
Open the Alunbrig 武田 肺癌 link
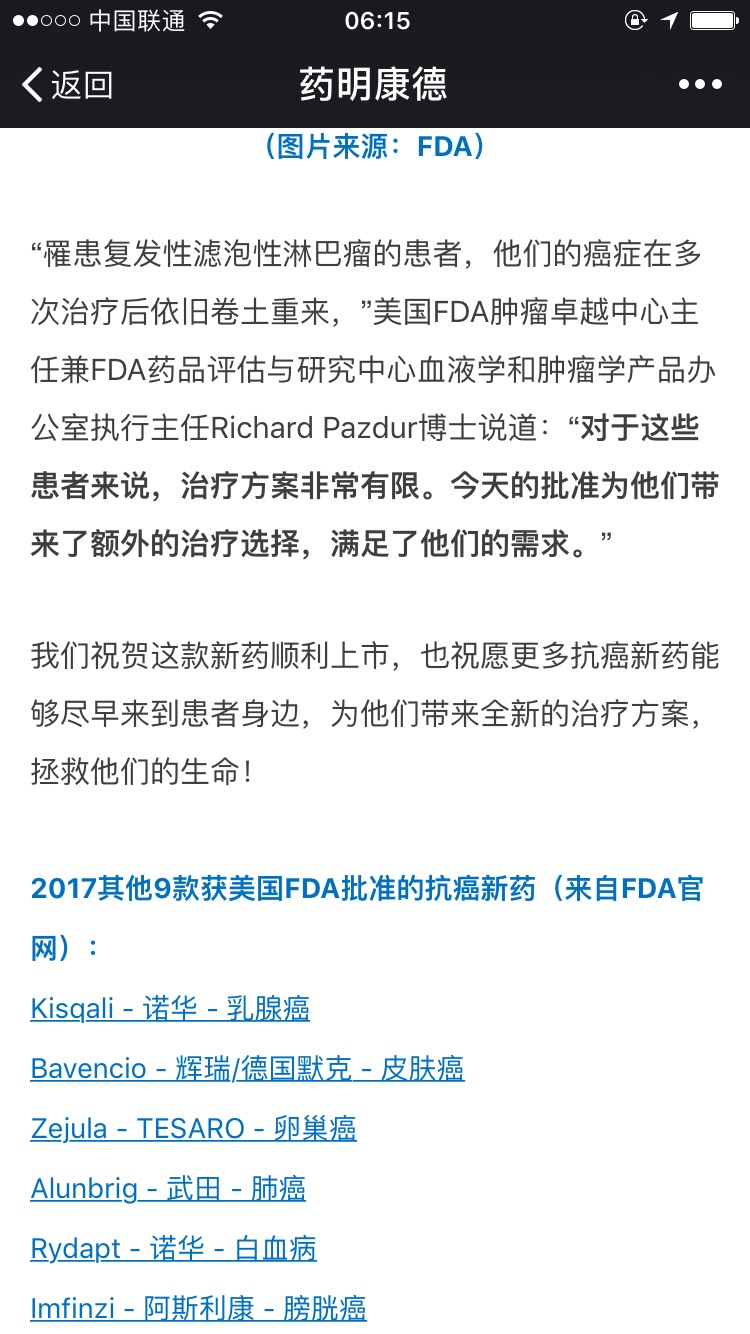pos(168,1188)
